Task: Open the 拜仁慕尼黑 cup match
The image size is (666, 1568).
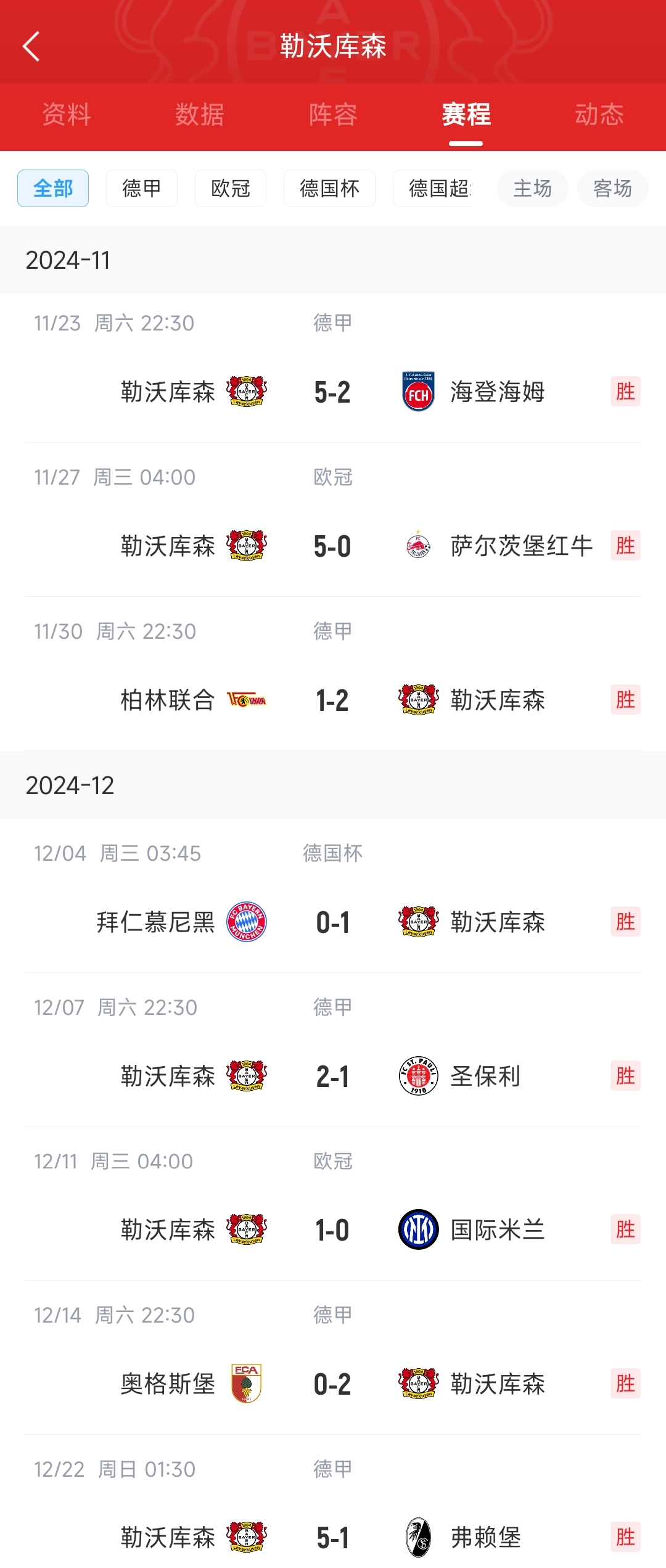Action: (x=333, y=922)
